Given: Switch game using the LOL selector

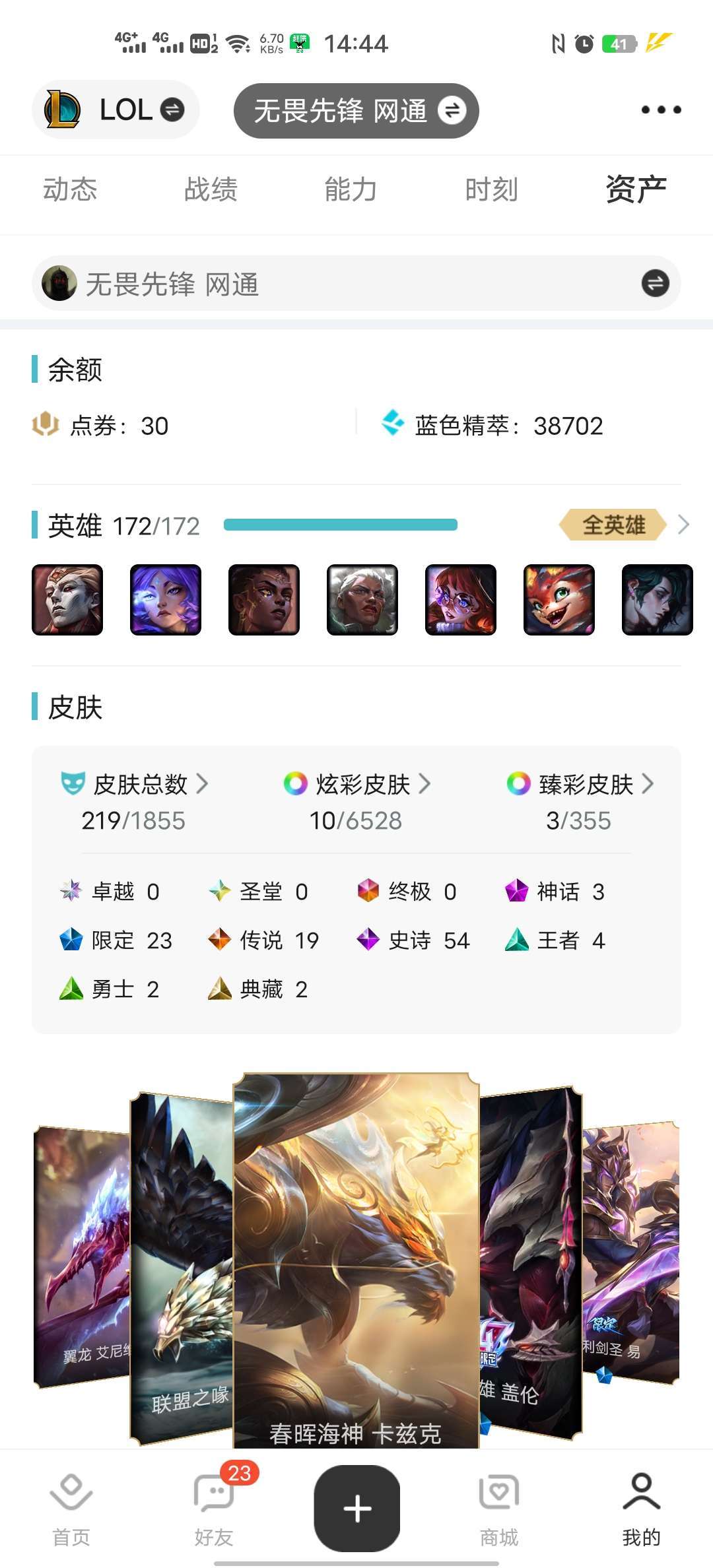Looking at the screenshot, I should tap(116, 110).
